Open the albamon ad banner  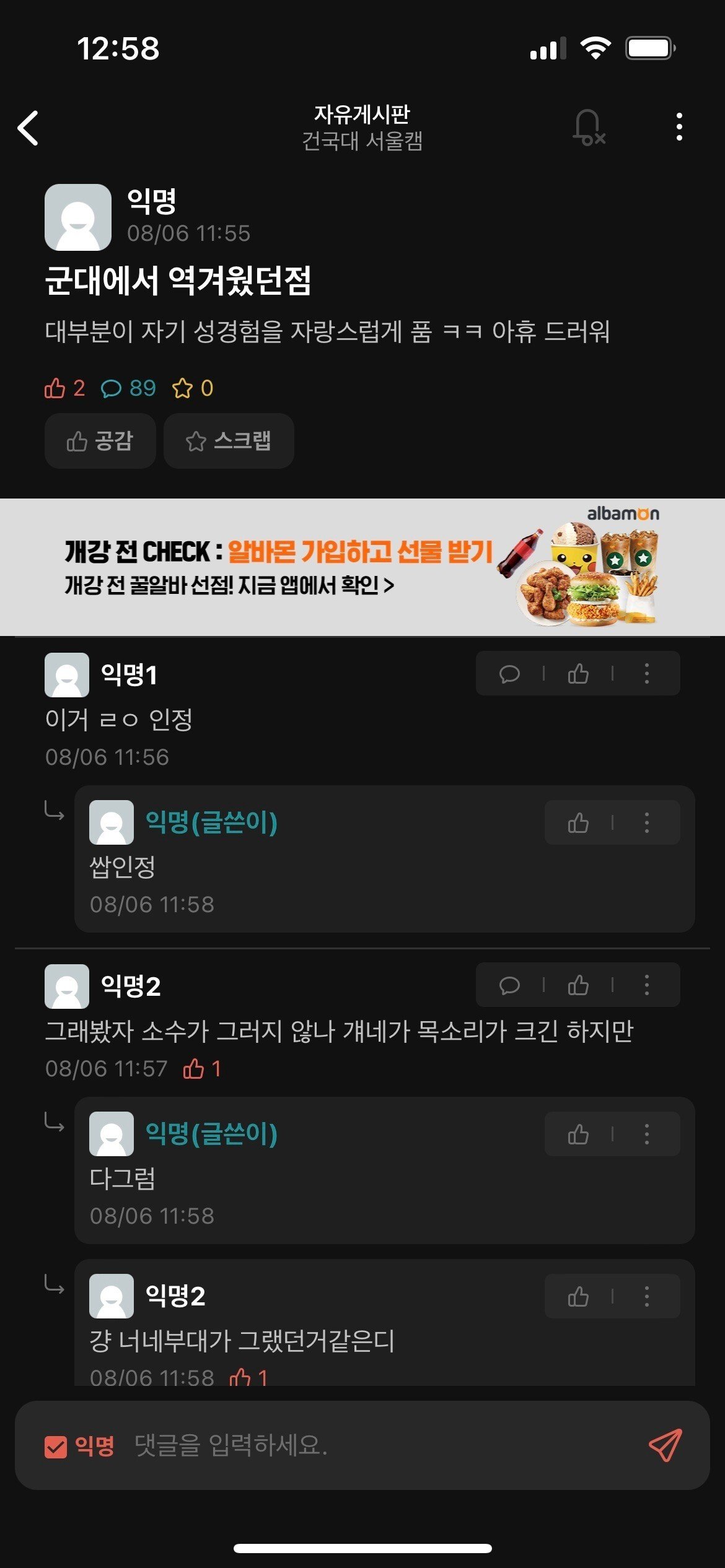tap(362, 567)
